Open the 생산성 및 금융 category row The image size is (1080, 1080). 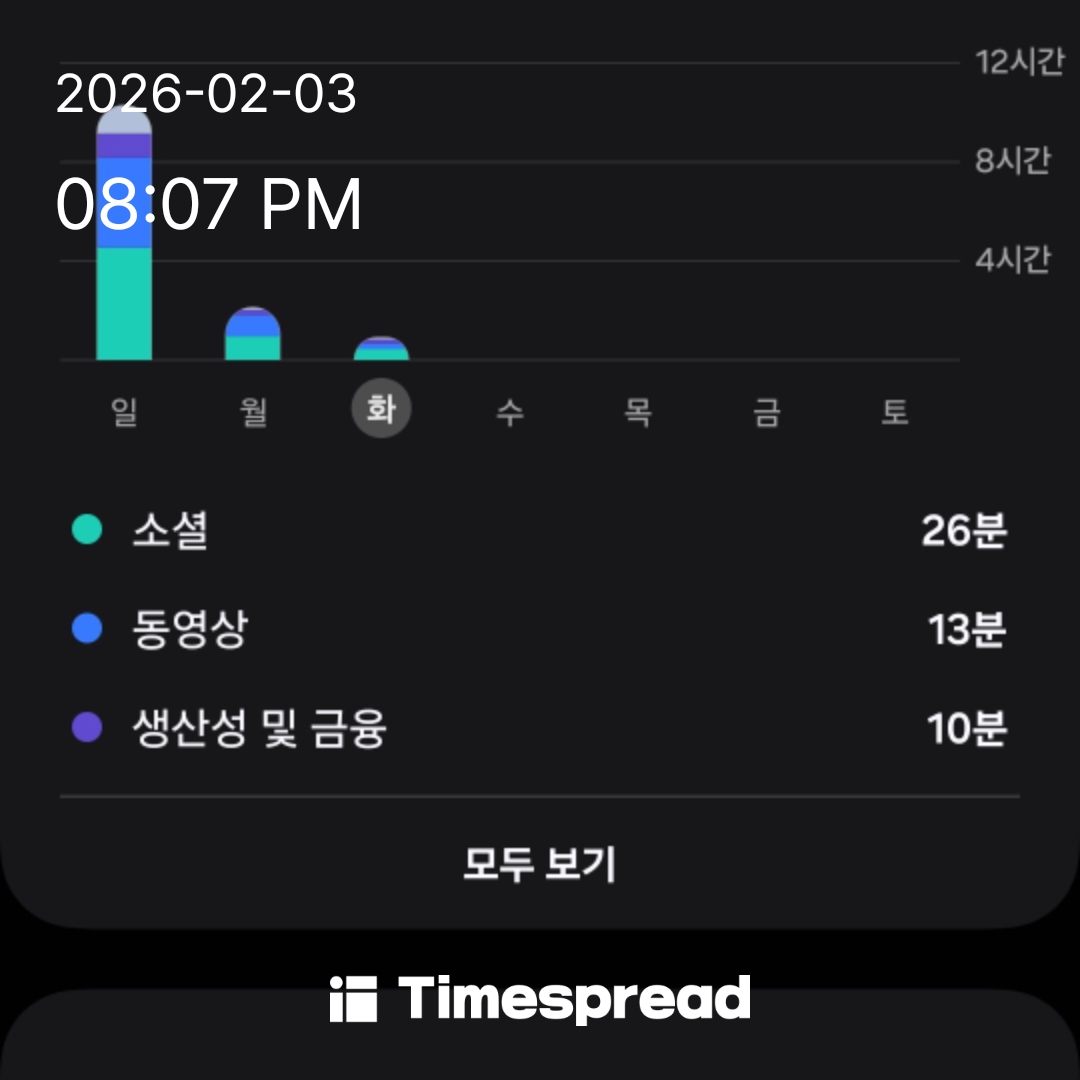[x=539, y=729]
